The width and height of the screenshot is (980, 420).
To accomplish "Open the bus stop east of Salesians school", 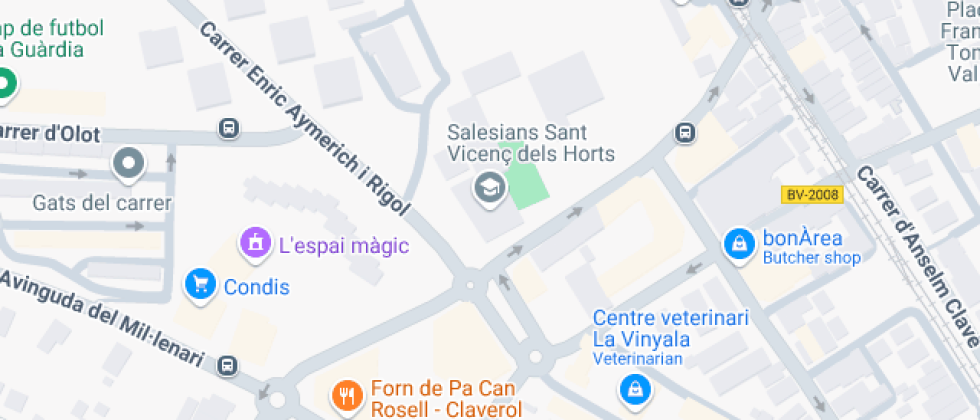I will (685, 132).
